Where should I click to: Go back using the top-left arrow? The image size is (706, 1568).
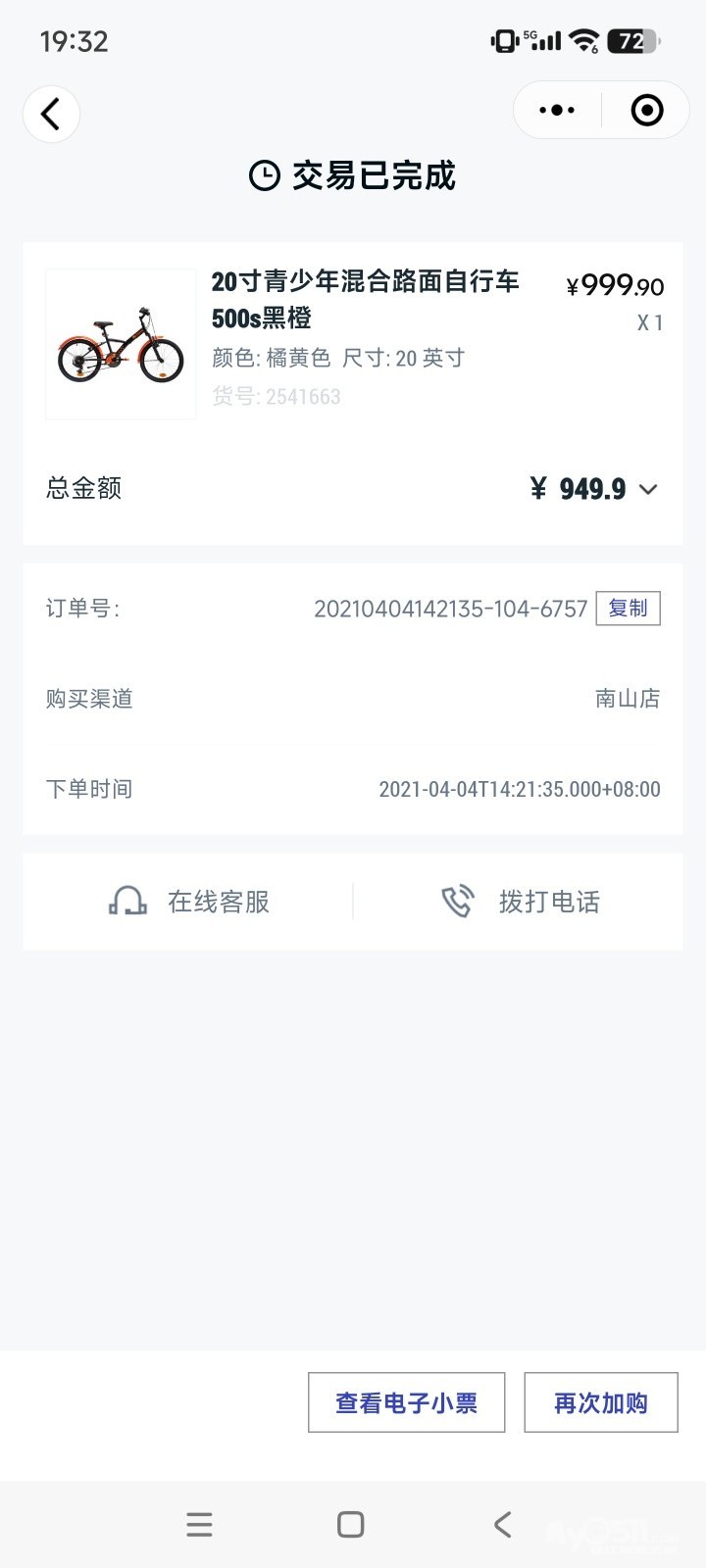pos(51,114)
